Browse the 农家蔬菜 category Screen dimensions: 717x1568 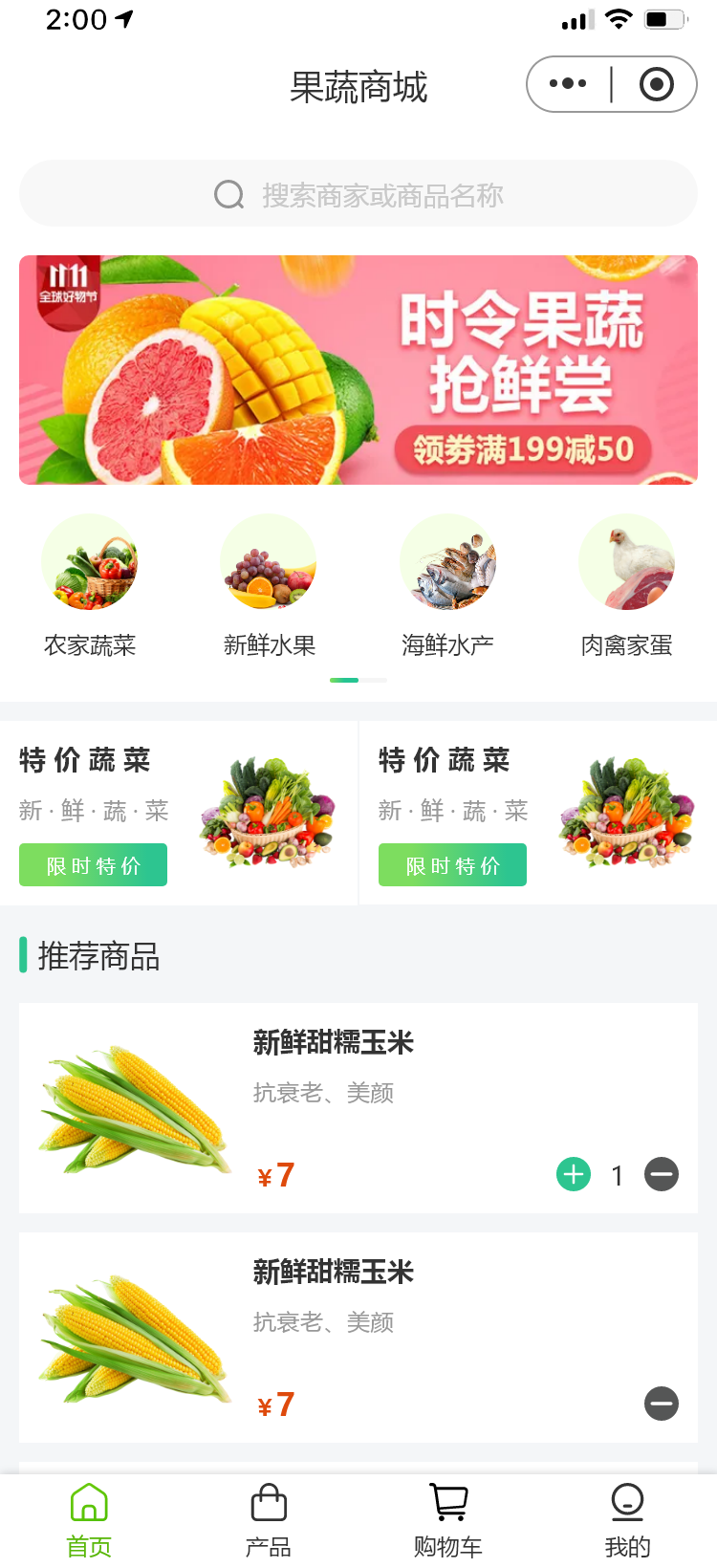(x=90, y=585)
